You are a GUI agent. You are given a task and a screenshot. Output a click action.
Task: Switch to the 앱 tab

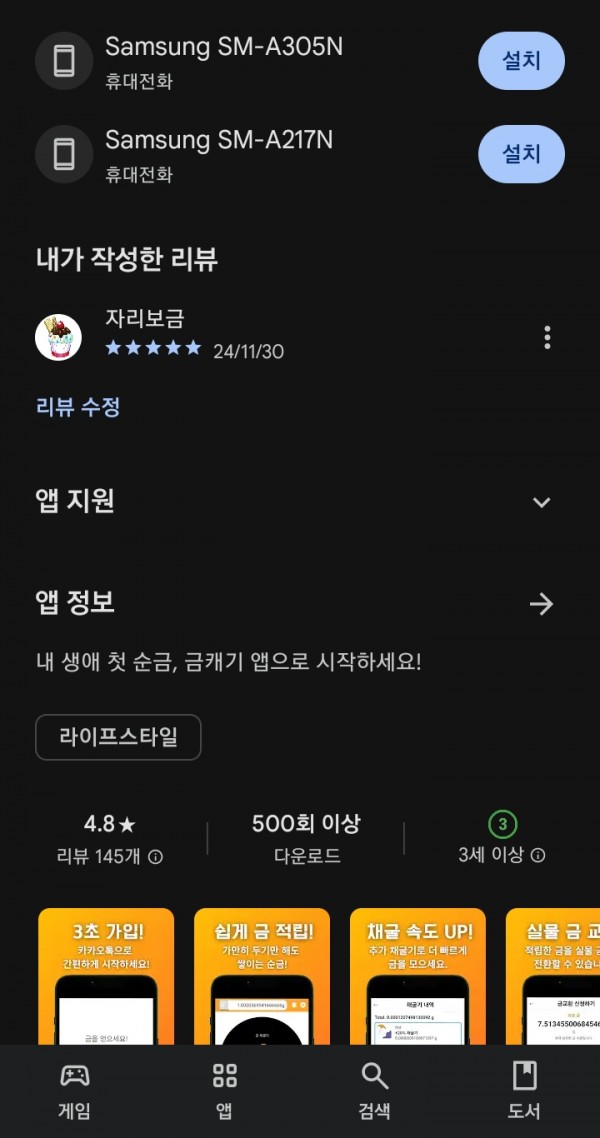tap(225, 1091)
